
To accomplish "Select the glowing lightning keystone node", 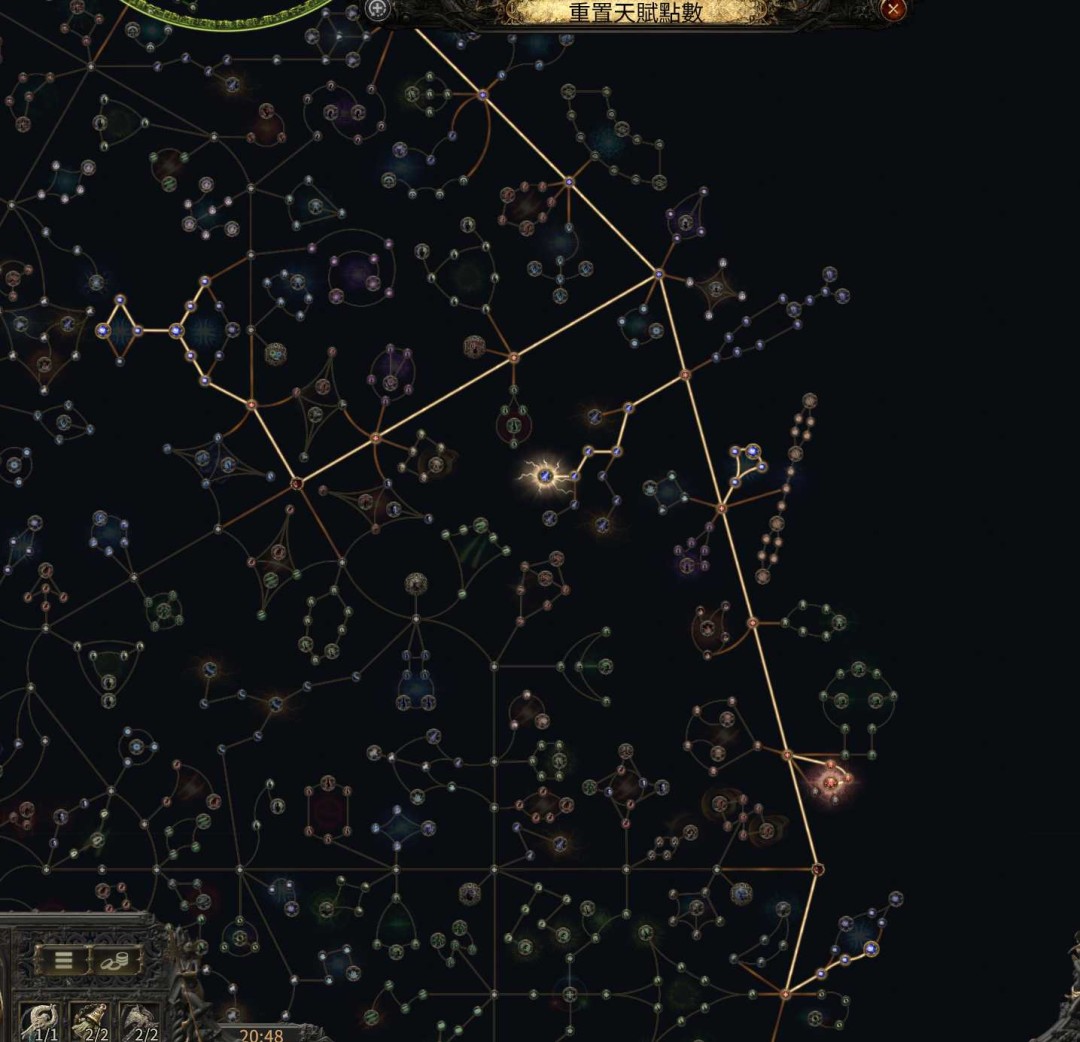I will click(x=546, y=475).
